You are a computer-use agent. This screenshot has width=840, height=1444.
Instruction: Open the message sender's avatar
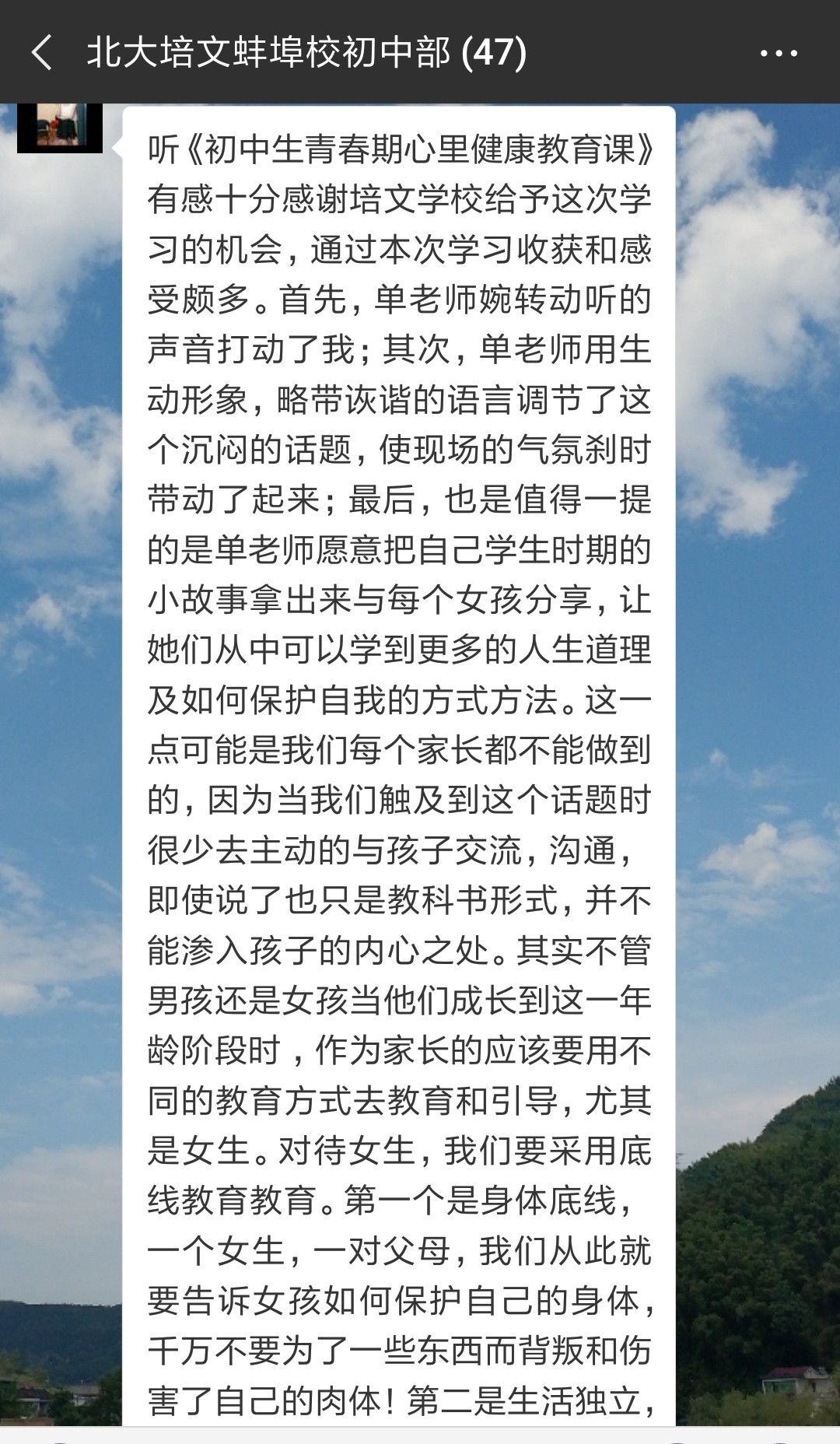pyautogui.click(x=60, y=128)
